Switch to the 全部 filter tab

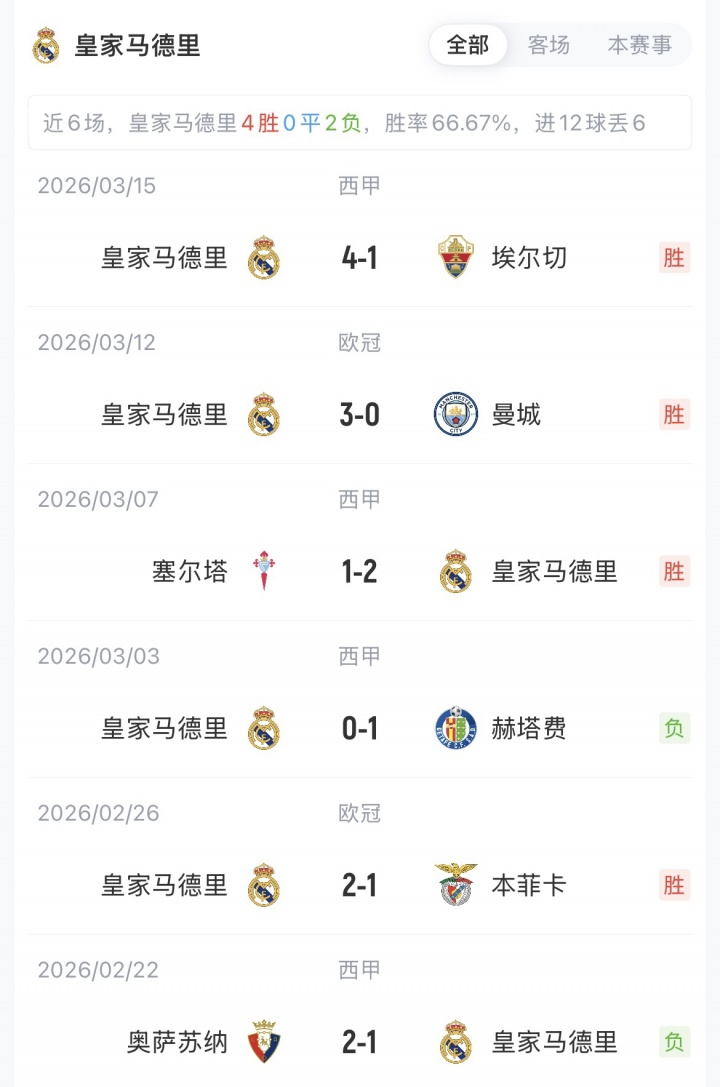[x=468, y=45]
